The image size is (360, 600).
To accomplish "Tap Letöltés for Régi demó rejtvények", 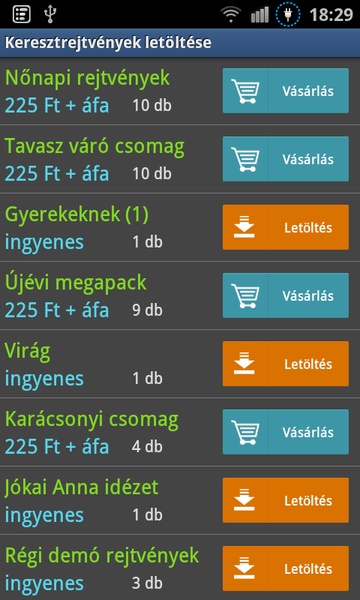I will (x=286, y=568).
